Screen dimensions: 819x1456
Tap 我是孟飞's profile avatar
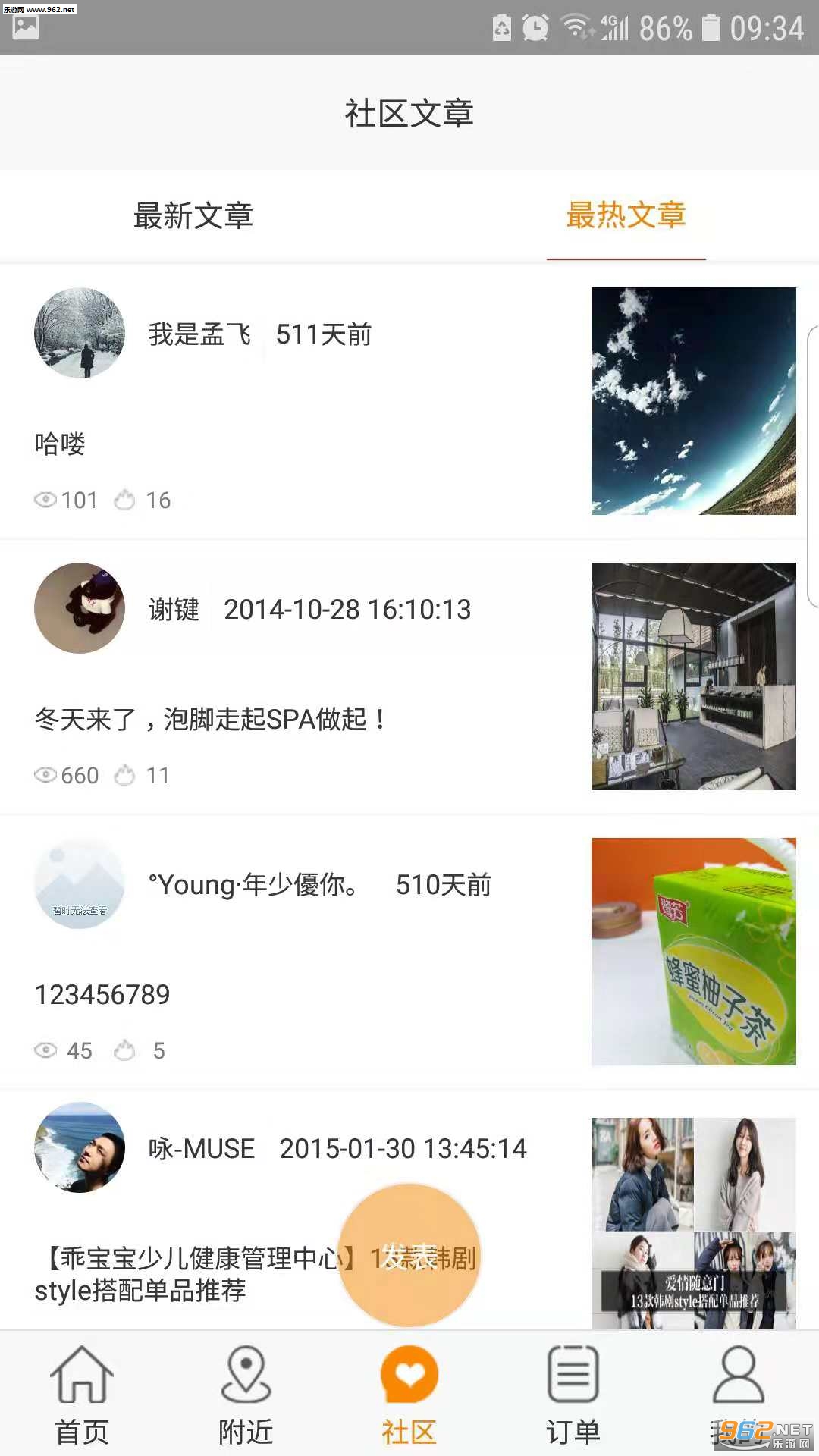(x=80, y=333)
